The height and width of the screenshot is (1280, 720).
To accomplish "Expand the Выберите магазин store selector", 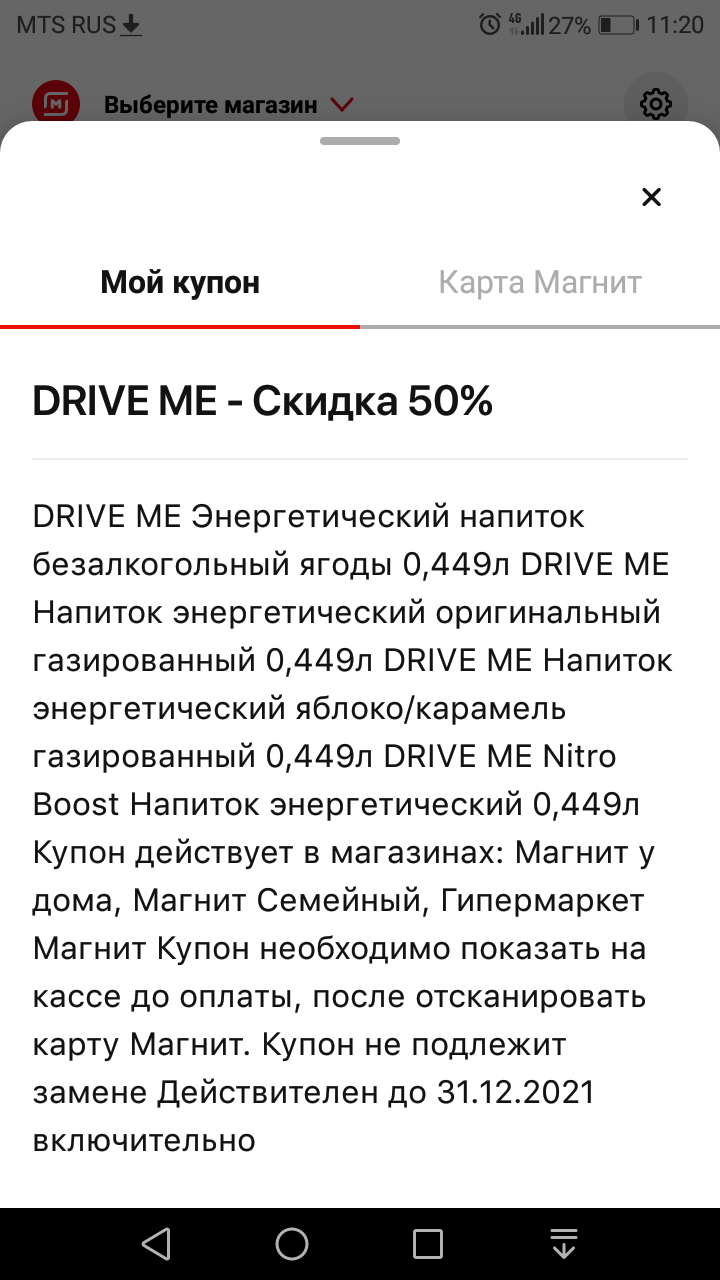I will 229,104.
